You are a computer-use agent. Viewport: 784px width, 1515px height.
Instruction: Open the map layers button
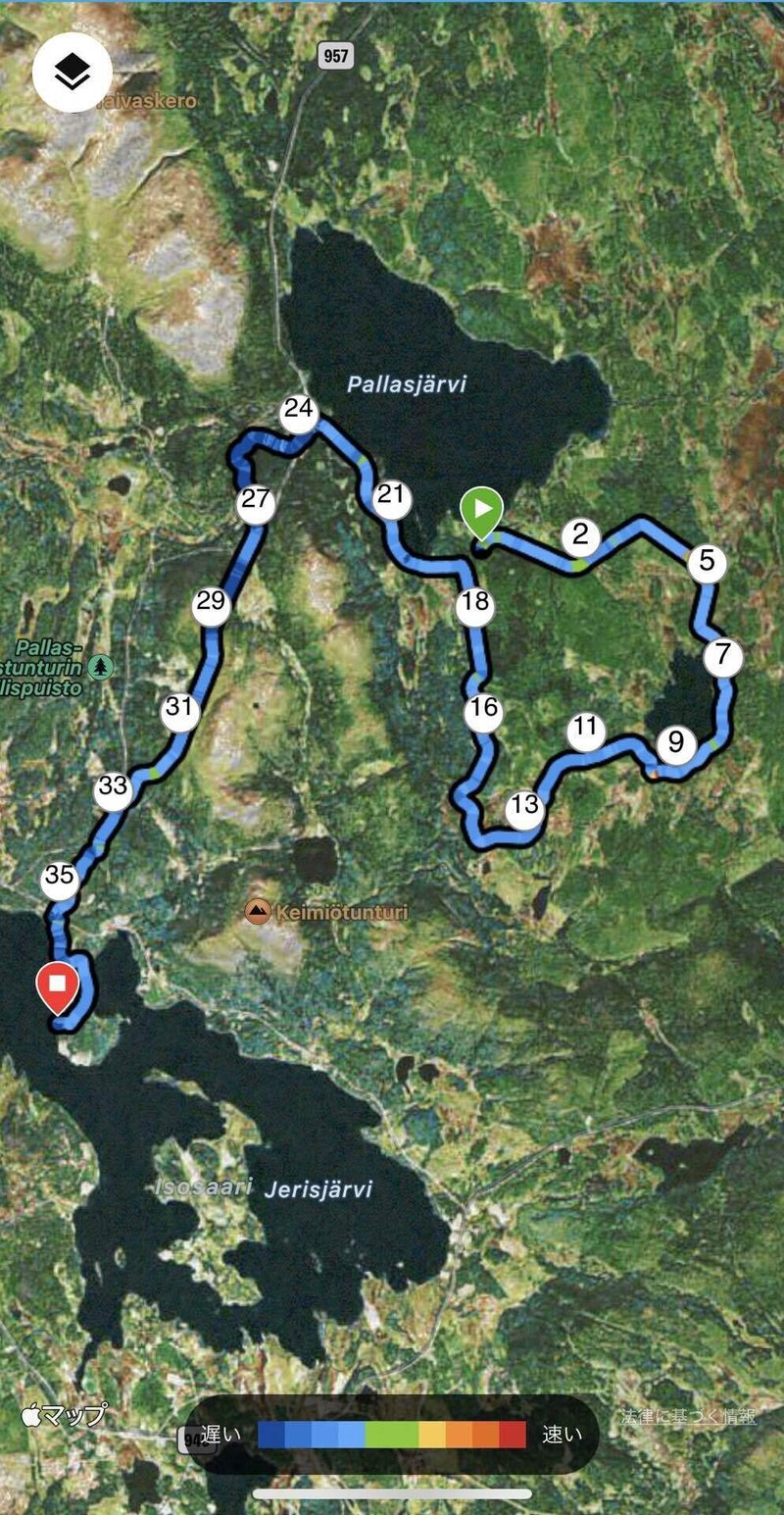[x=73, y=72]
